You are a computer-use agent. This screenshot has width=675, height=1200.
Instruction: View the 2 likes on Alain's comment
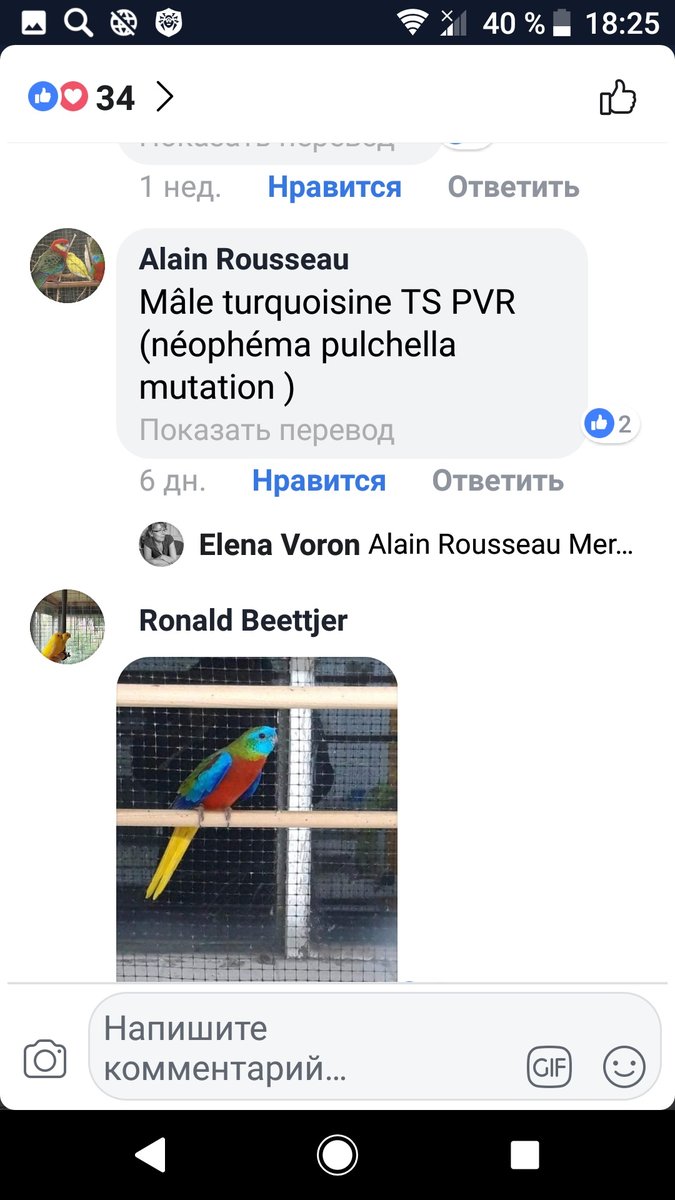(x=610, y=424)
